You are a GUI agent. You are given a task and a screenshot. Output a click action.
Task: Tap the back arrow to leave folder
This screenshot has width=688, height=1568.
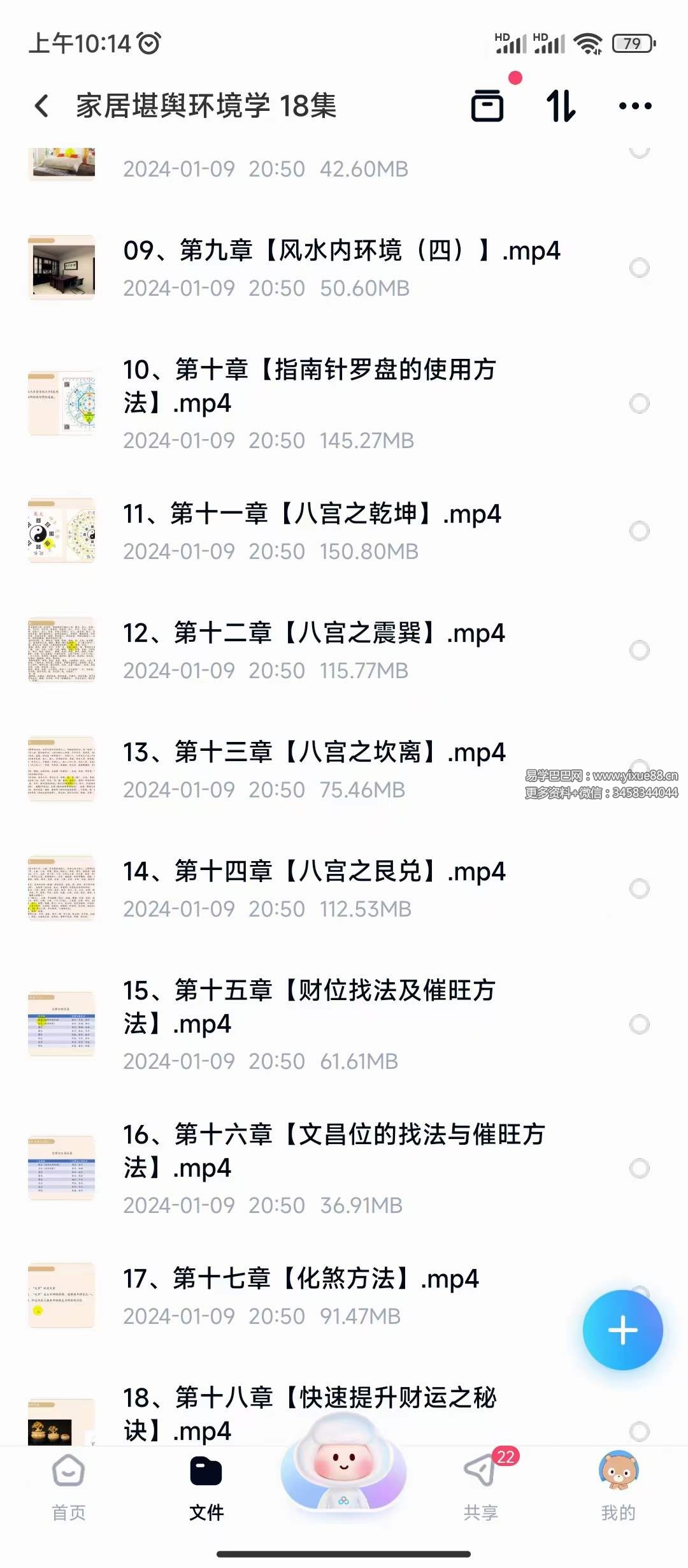[42, 104]
